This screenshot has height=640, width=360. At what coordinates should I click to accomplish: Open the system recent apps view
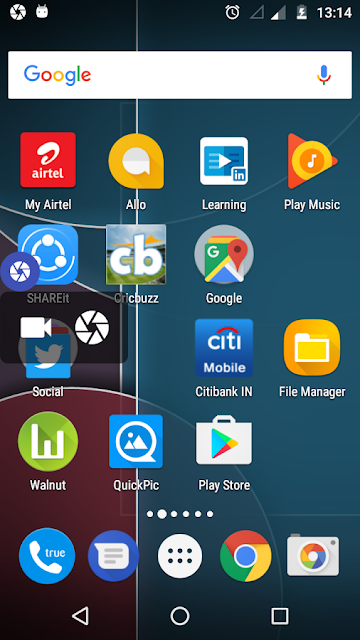(x=280, y=616)
